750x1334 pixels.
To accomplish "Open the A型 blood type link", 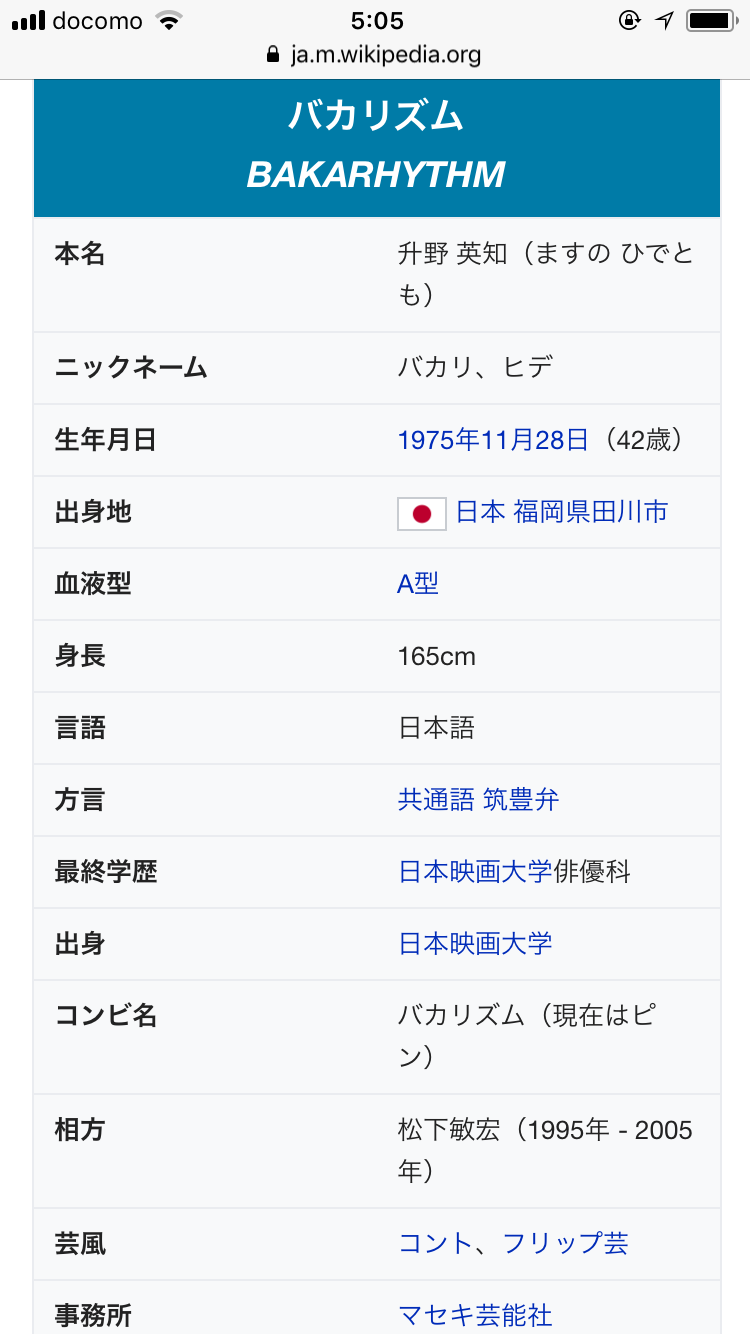I will (x=418, y=584).
